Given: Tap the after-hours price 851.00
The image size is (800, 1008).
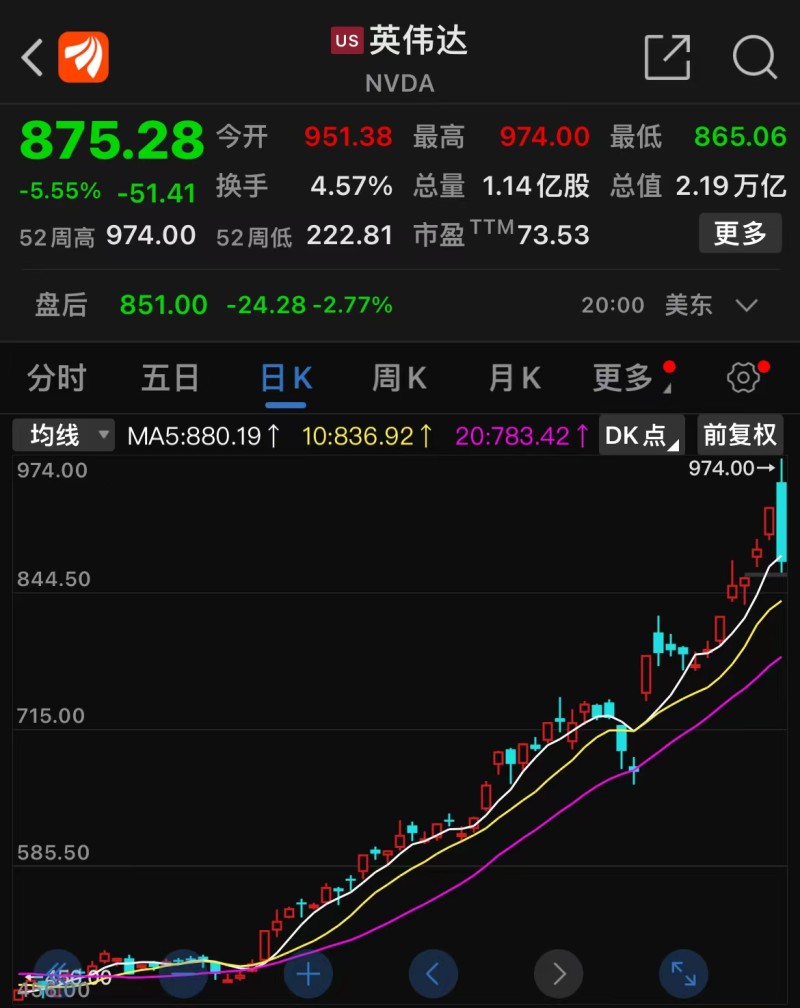Looking at the screenshot, I should [163, 306].
